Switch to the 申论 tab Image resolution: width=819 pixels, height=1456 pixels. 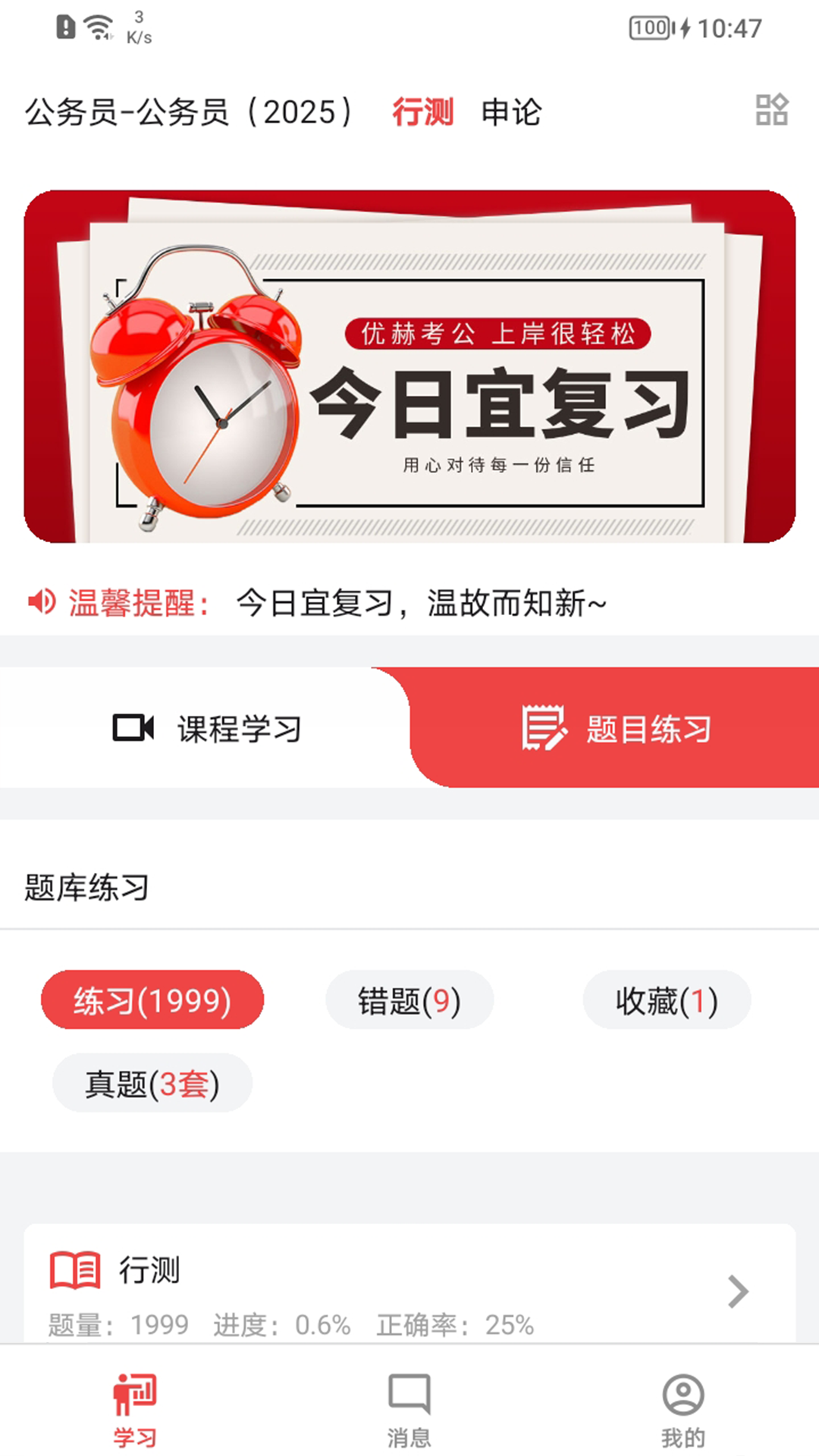[511, 112]
